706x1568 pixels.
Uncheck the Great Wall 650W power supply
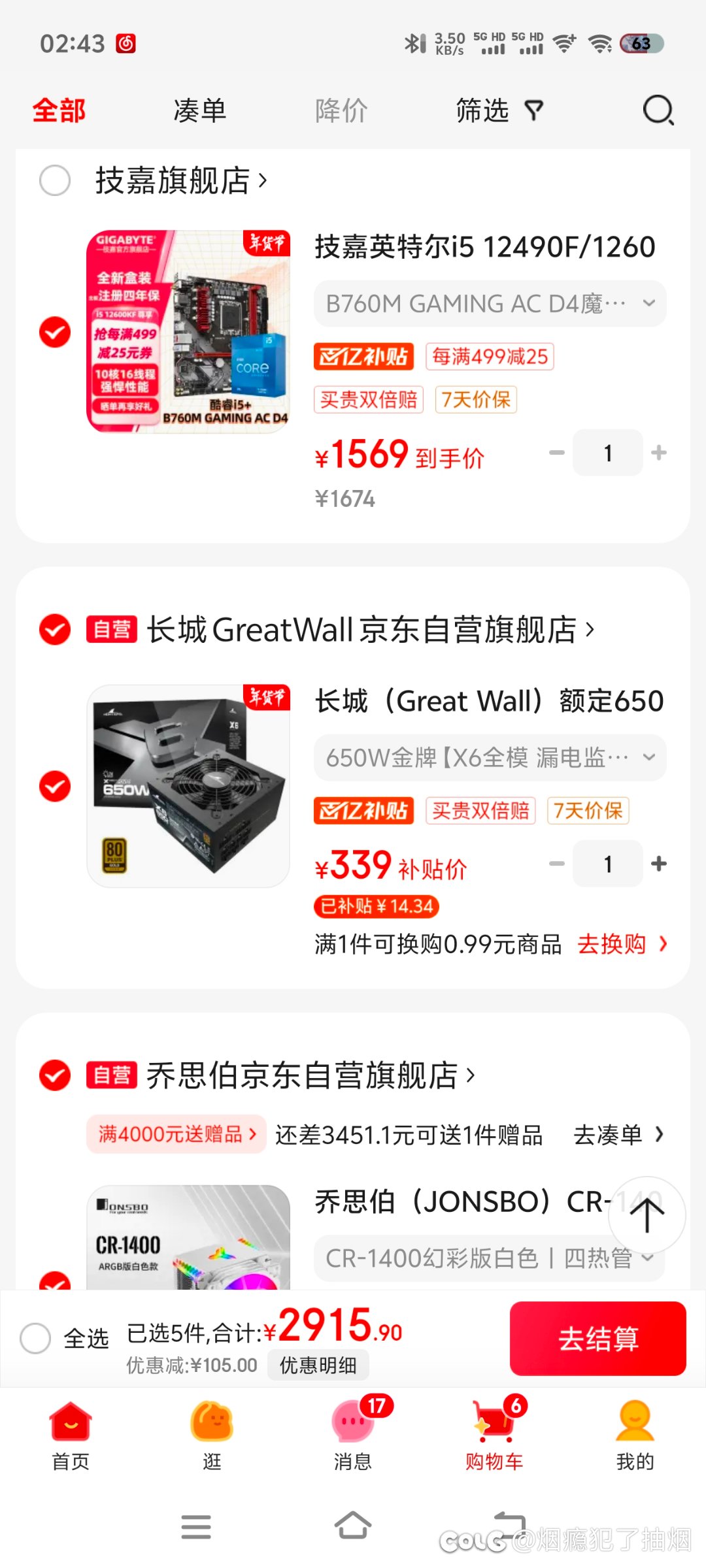pos(55,786)
